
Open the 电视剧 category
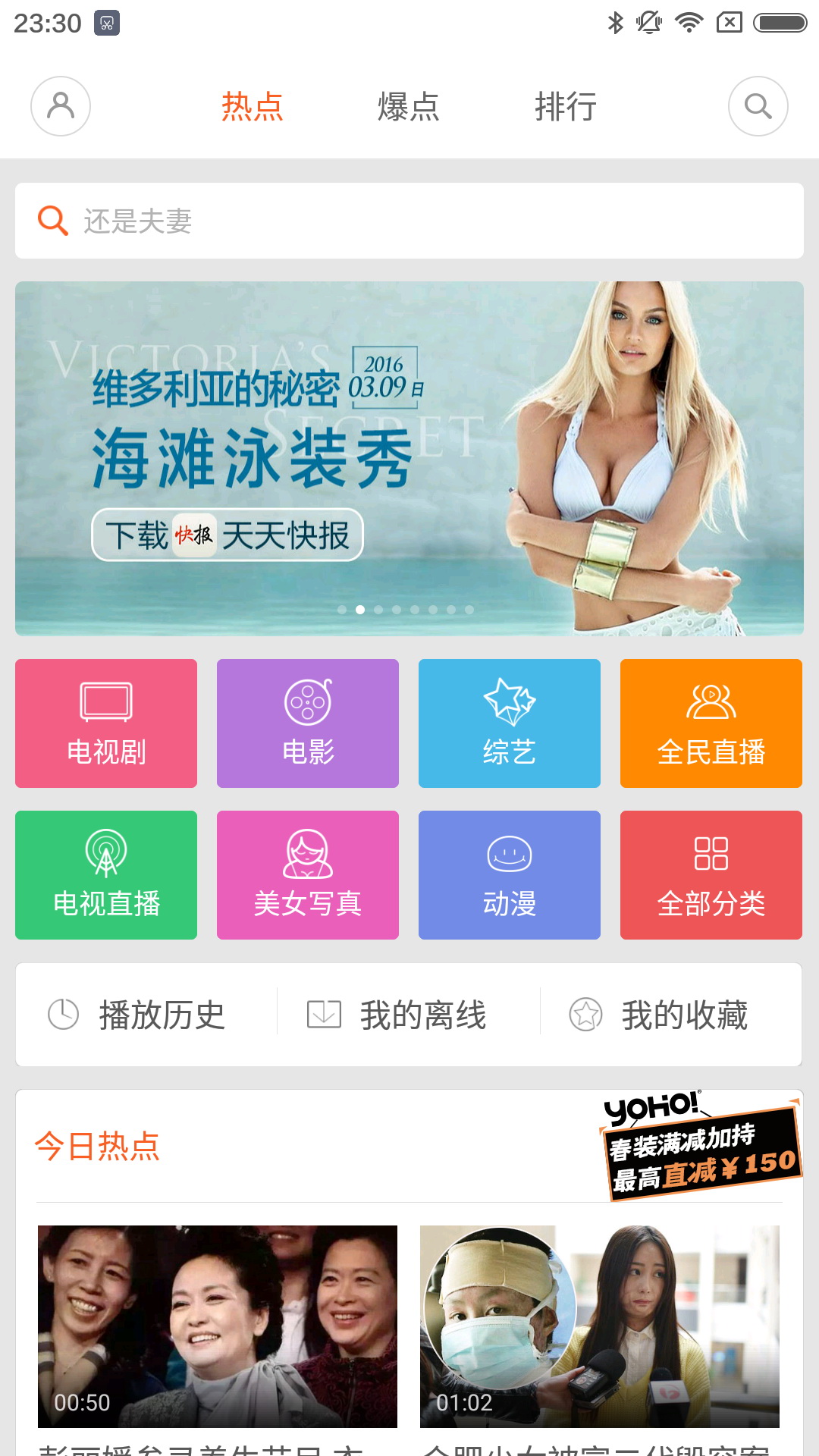[106, 723]
